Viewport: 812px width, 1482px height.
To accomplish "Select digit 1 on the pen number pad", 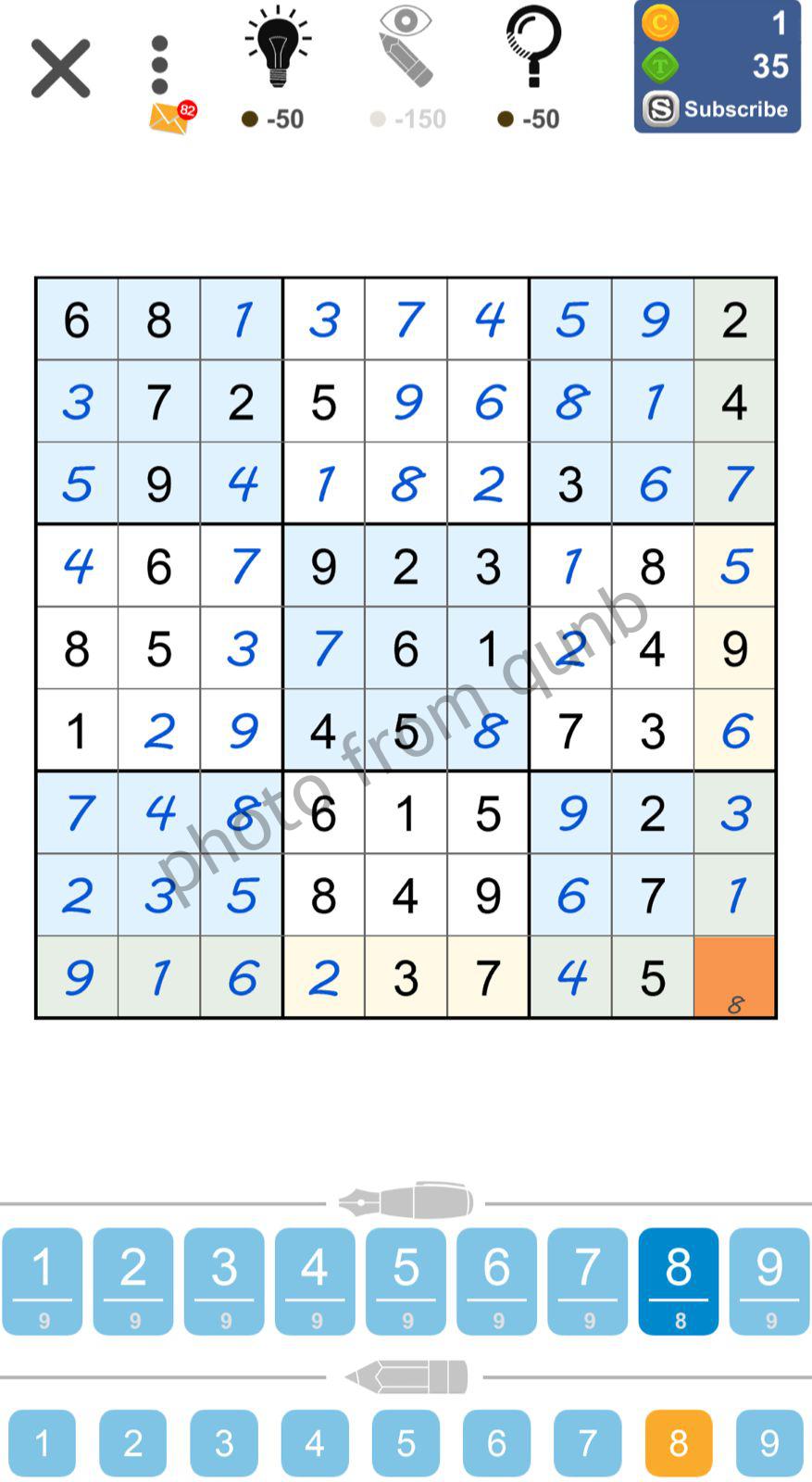I will 43,1281.
